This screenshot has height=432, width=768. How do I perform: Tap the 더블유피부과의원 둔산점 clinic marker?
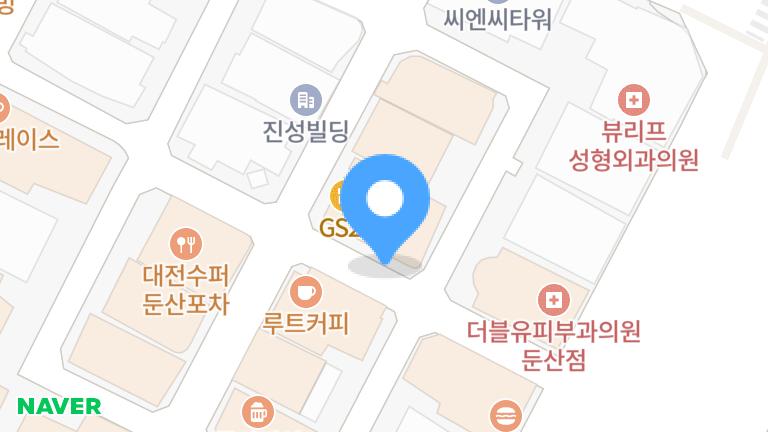coord(551,299)
